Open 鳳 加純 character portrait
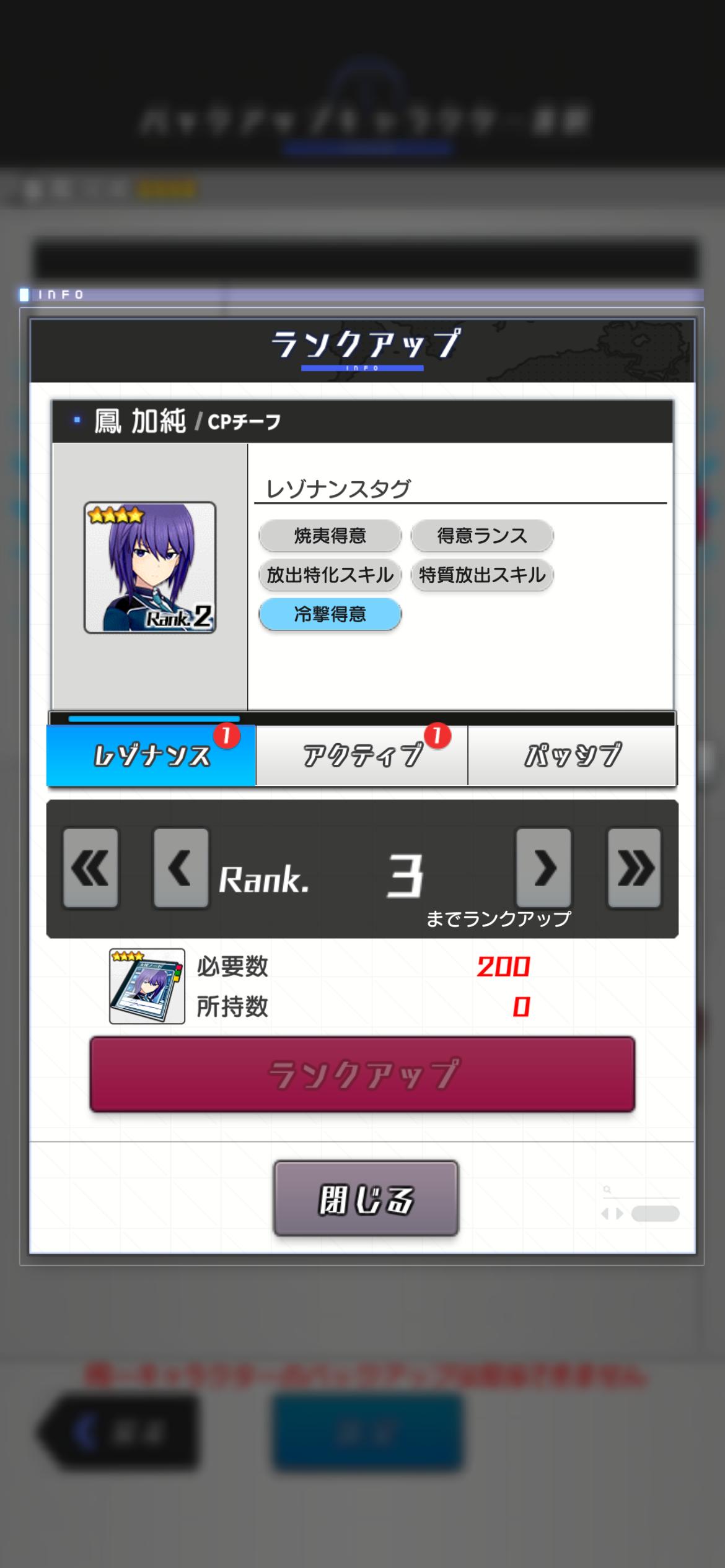The height and width of the screenshot is (1568, 725). [x=150, y=567]
